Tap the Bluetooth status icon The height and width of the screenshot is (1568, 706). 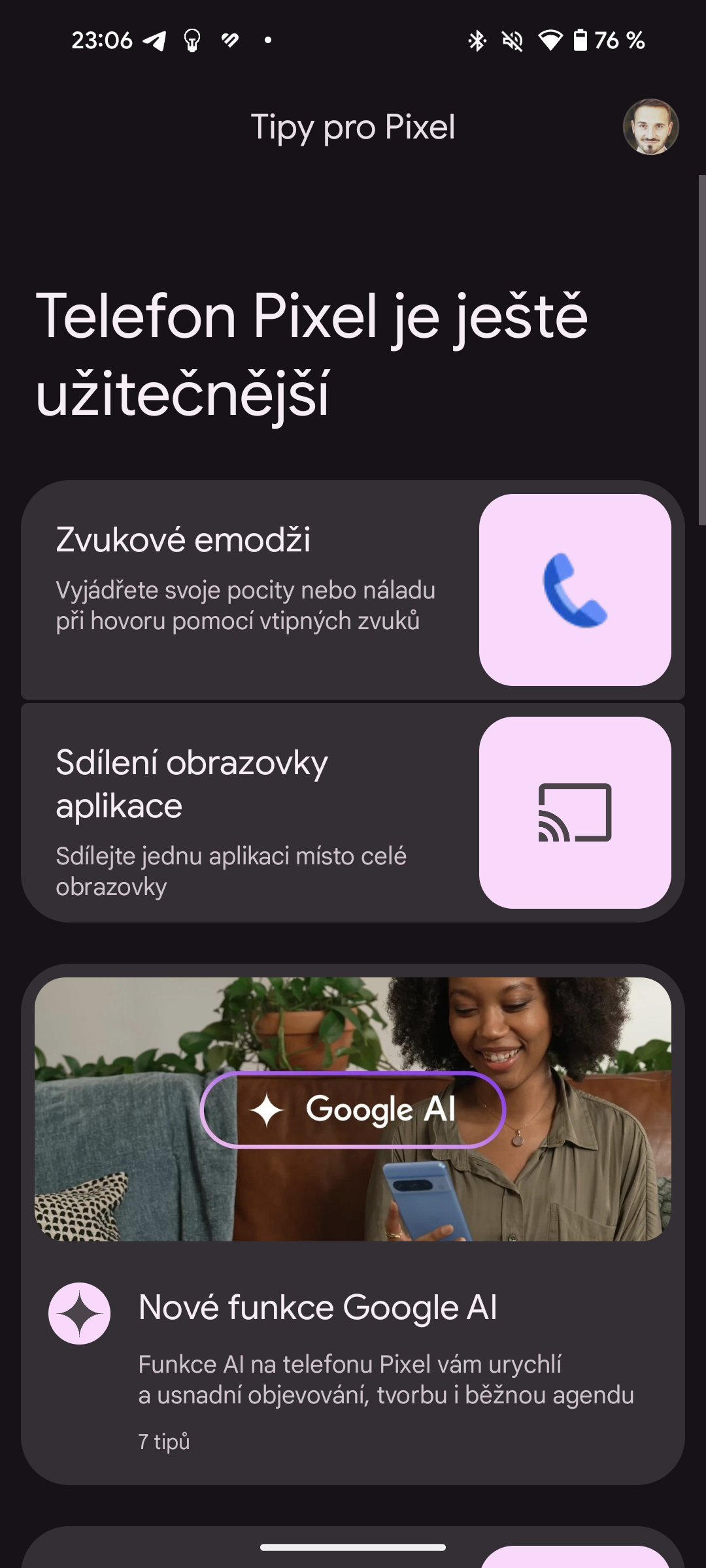(477, 41)
